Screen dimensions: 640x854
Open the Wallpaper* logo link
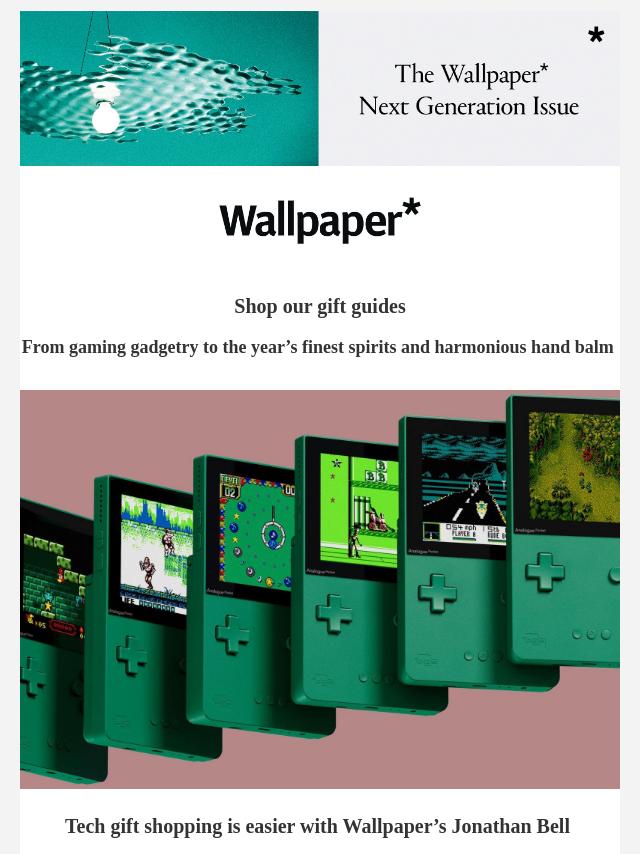[320, 221]
